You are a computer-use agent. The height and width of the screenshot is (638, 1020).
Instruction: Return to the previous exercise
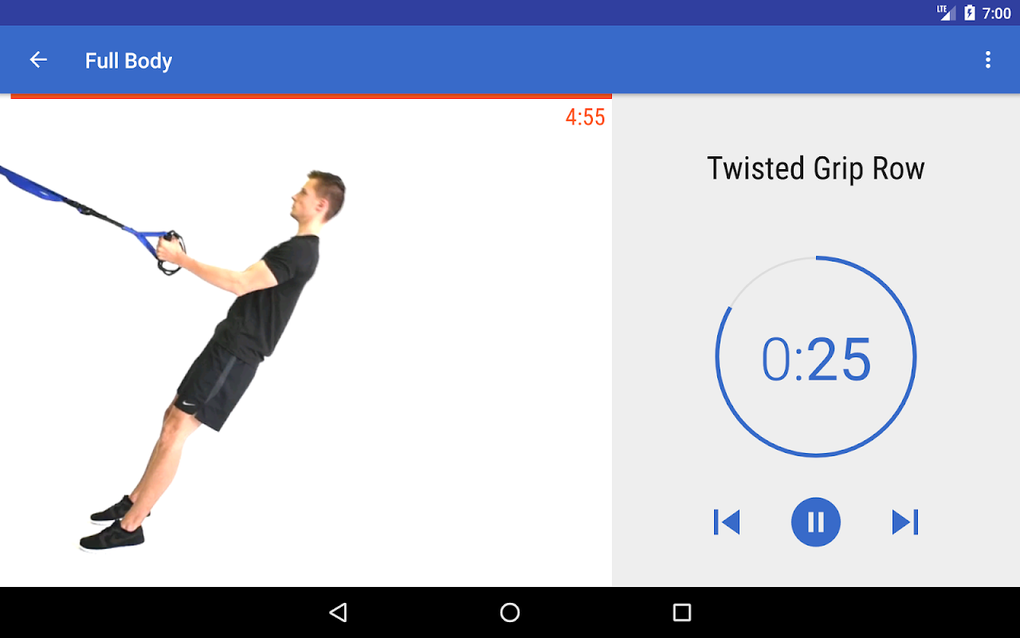pos(727,522)
